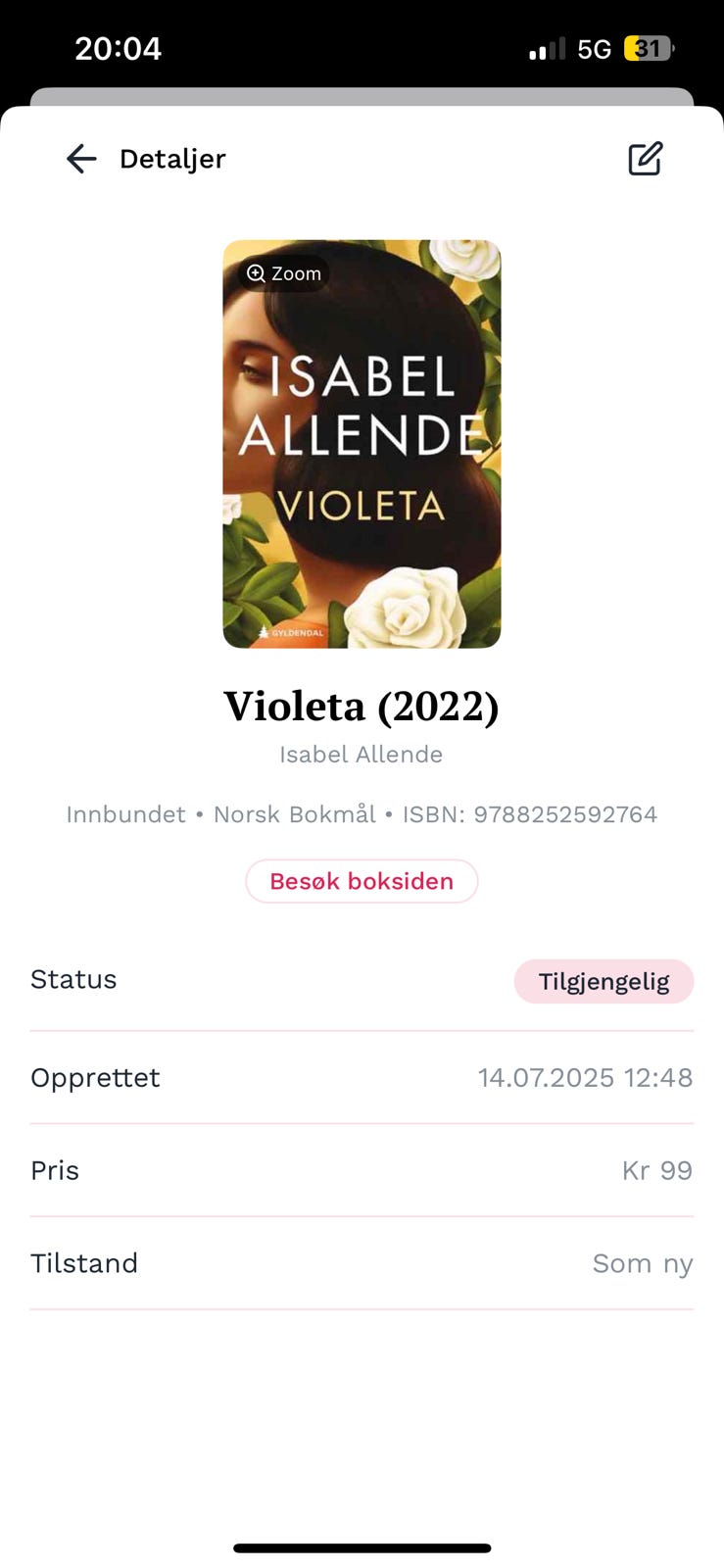Image resolution: width=724 pixels, height=1568 pixels.
Task: Tap the Tilstand row showing Som ny
Action: pyautogui.click(x=362, y=1263)
